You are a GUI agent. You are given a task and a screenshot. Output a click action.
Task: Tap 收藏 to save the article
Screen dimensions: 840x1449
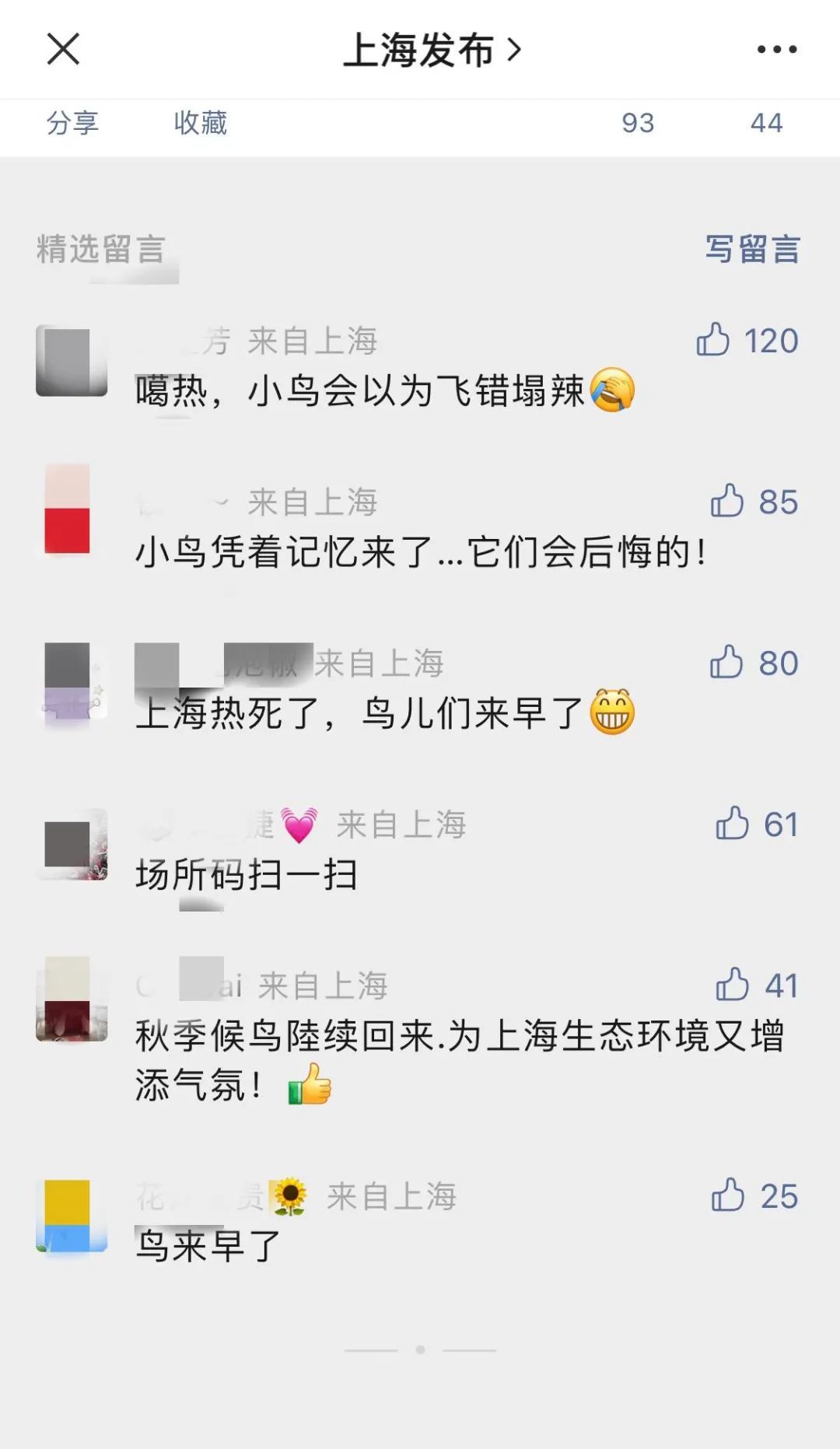201,123
